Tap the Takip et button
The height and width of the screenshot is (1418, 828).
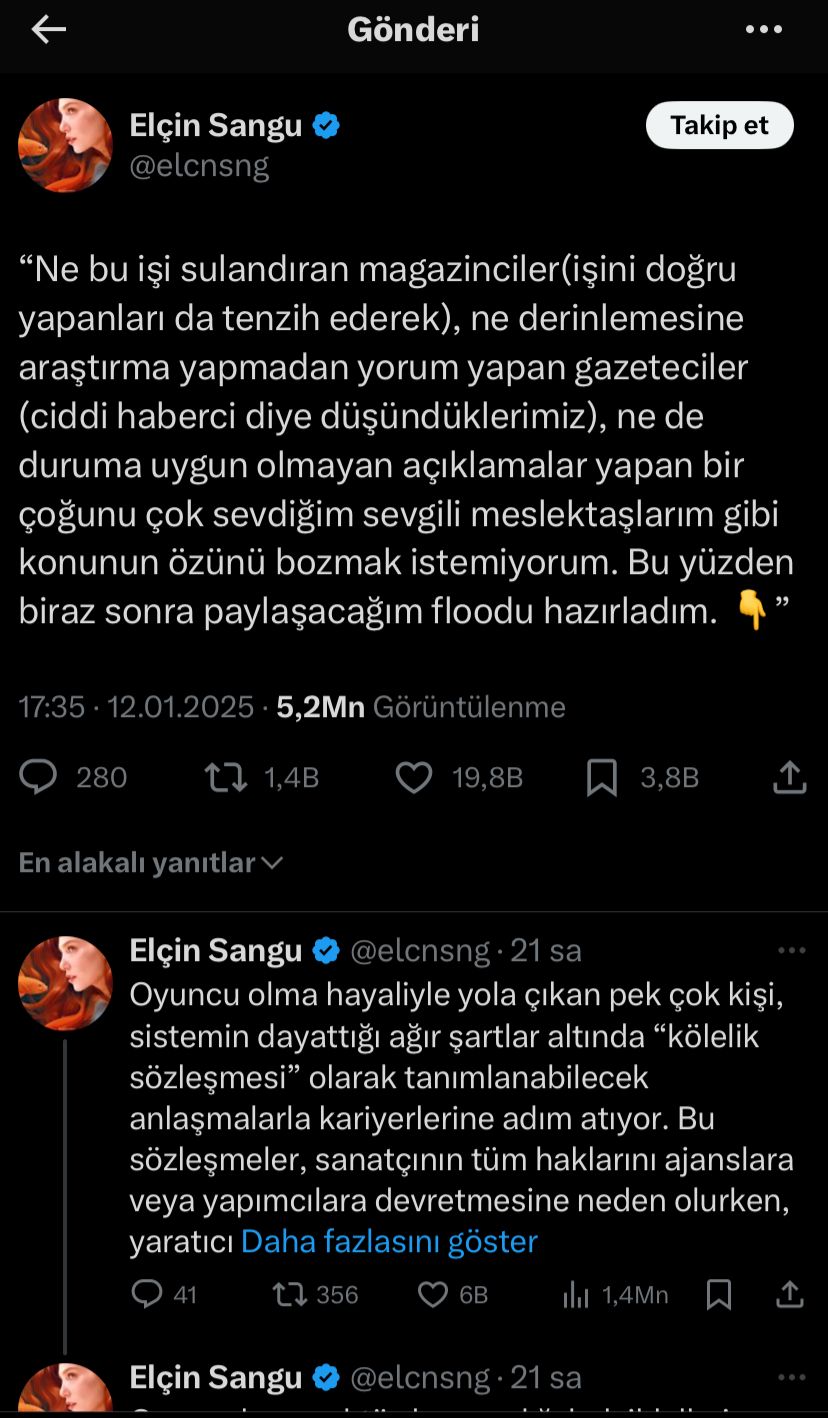click(719, 126)
